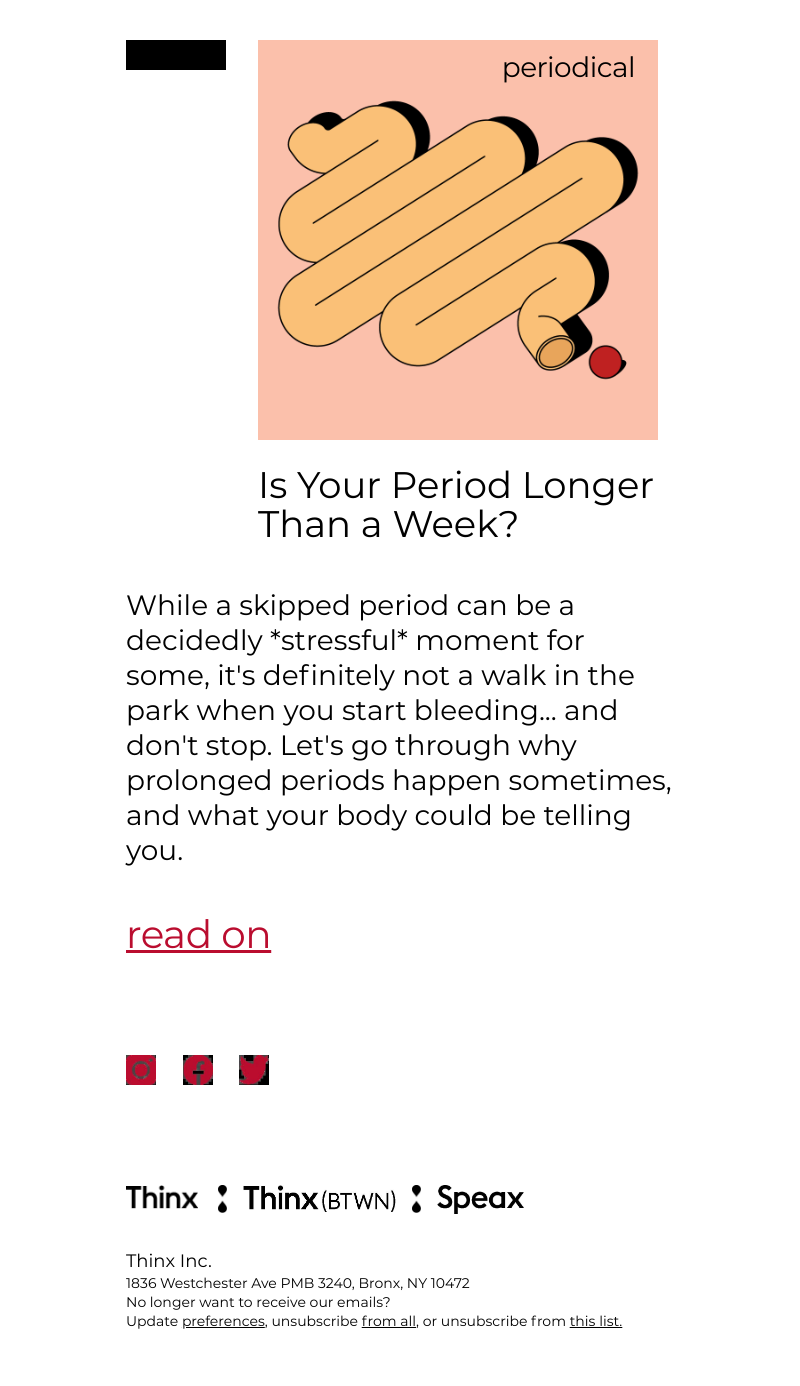Open the 'read on' article link
The width and height of the screenshot is (800, 1386).
coord(198,935)
